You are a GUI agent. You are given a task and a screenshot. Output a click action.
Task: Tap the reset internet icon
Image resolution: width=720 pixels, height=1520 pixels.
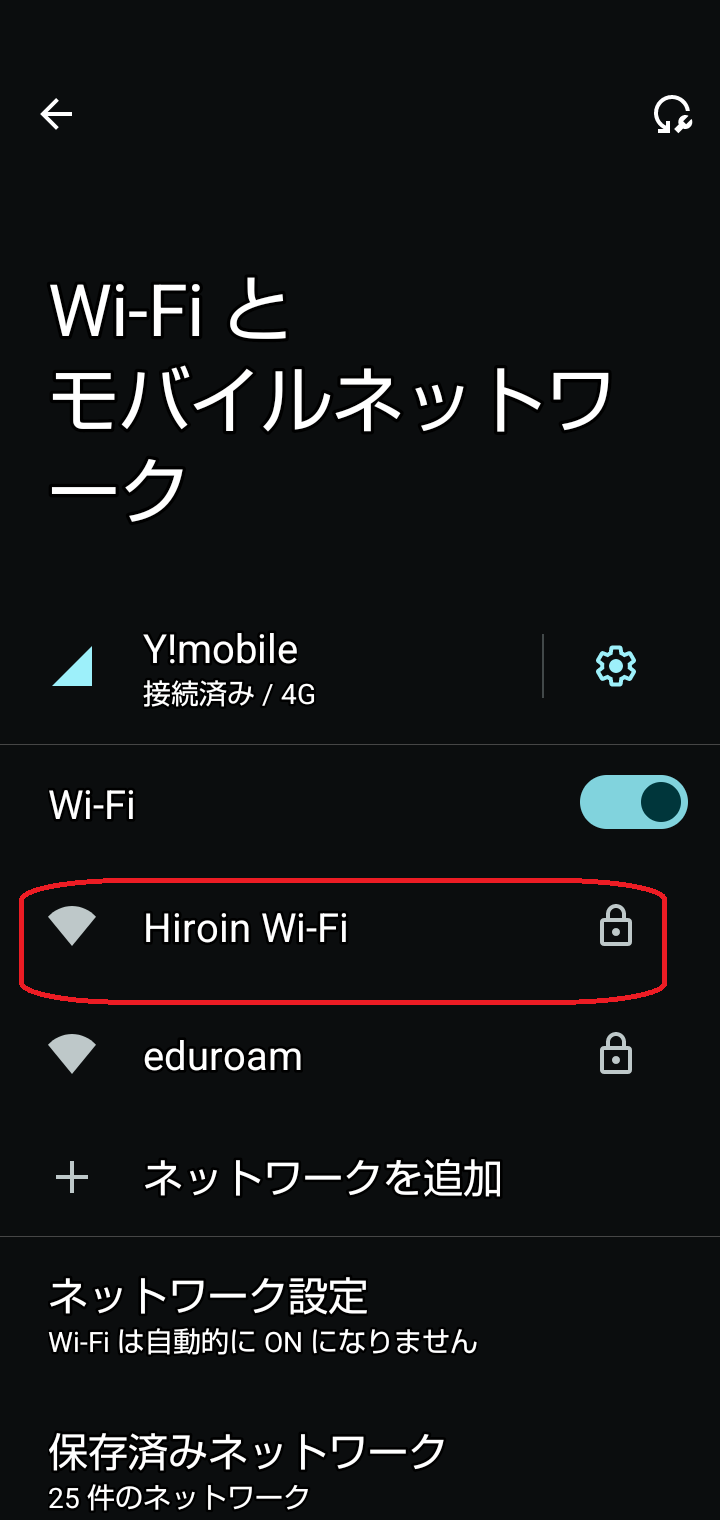(673, 115)
